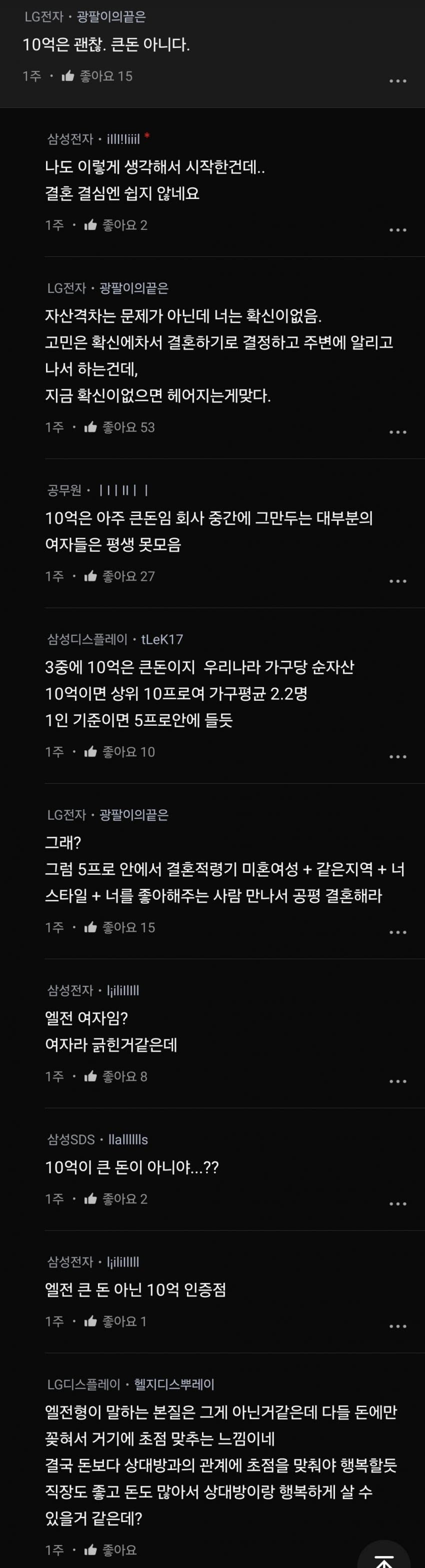Like the reply '엘전 큰 돈 아닌 10억 인증점'

point(90,1321)
